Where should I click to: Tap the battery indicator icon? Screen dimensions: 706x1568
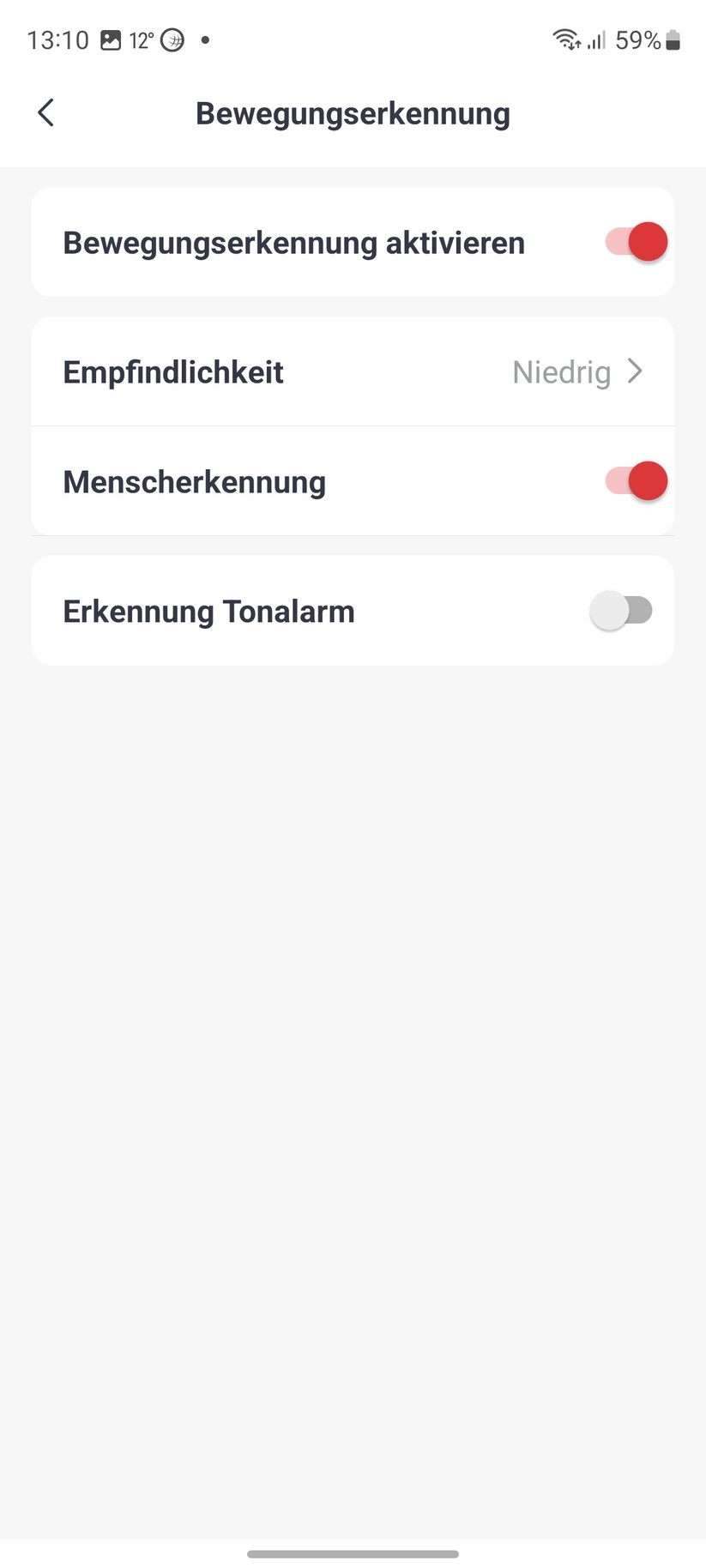(x=674, y=39)
